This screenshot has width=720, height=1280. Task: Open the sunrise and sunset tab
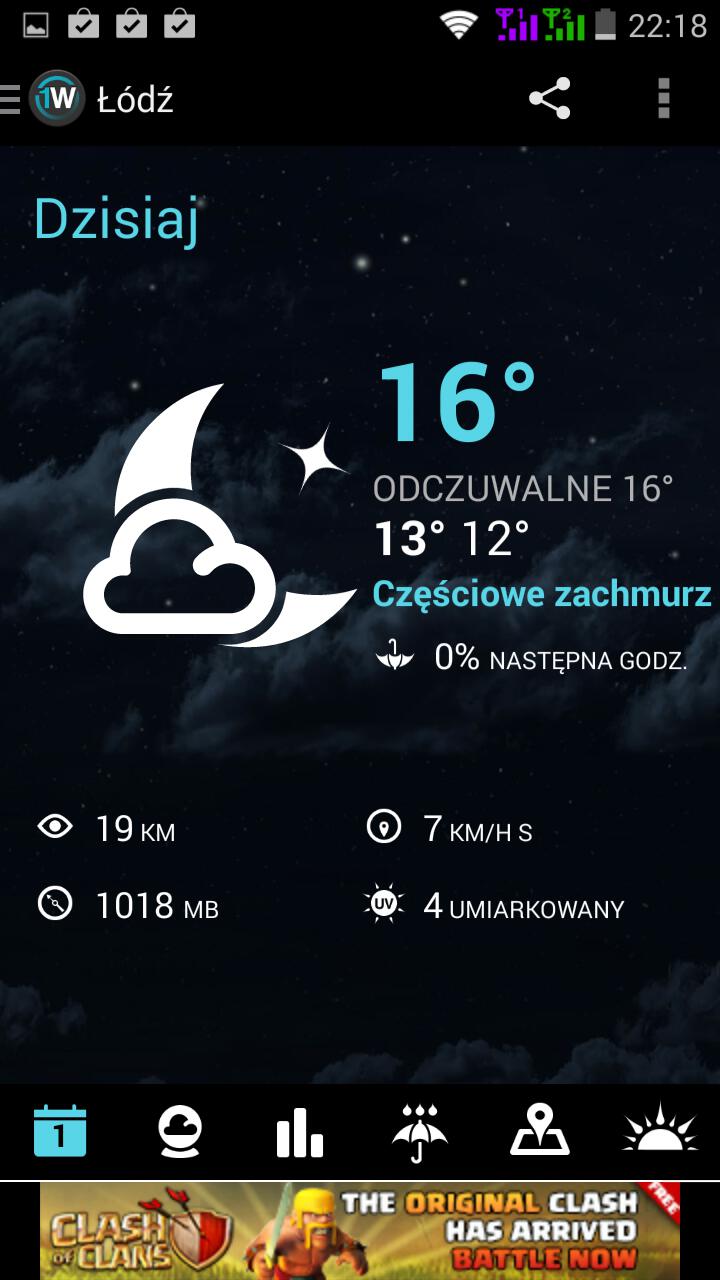click(x=660, y=1131)
